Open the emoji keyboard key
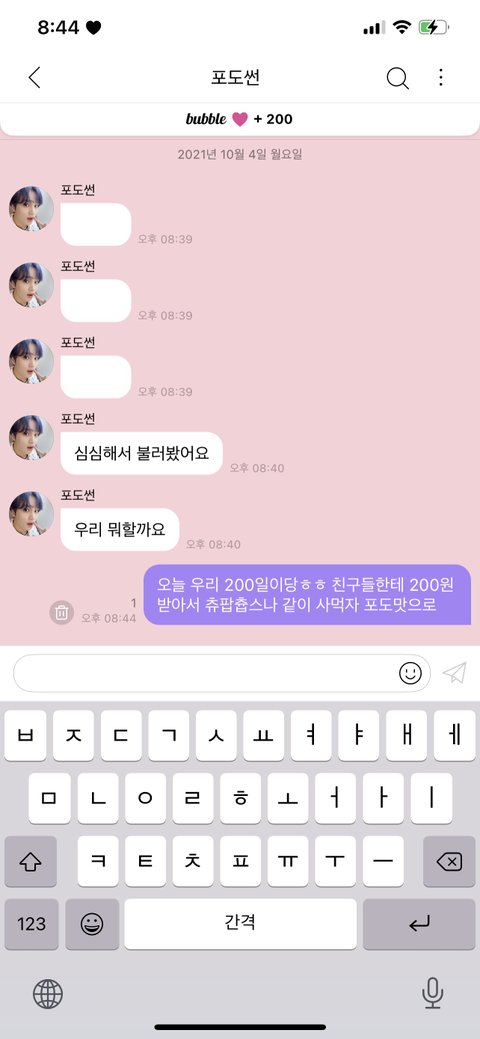480x1039 pixels. point(92,924)
